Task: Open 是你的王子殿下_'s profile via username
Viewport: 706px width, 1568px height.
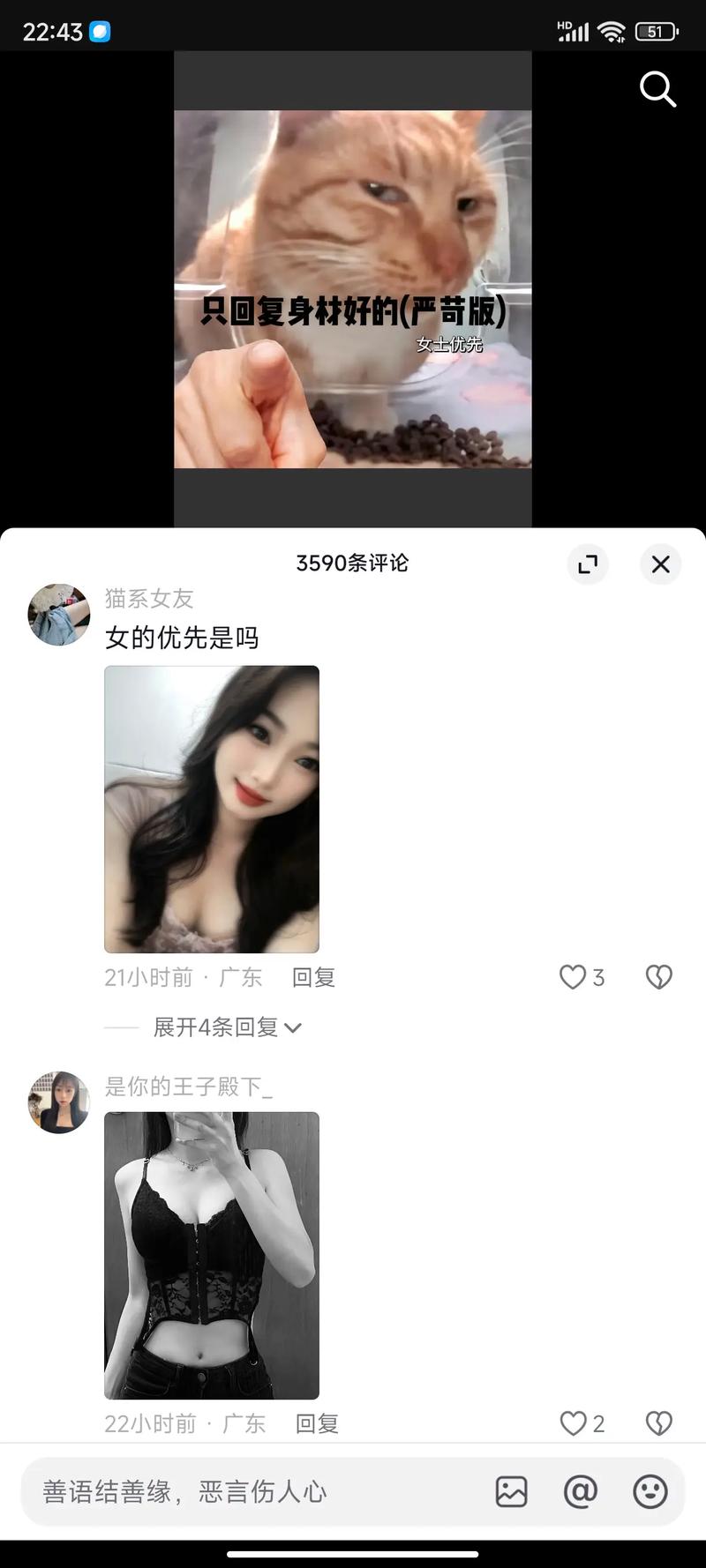Action: click(188, 1086)
